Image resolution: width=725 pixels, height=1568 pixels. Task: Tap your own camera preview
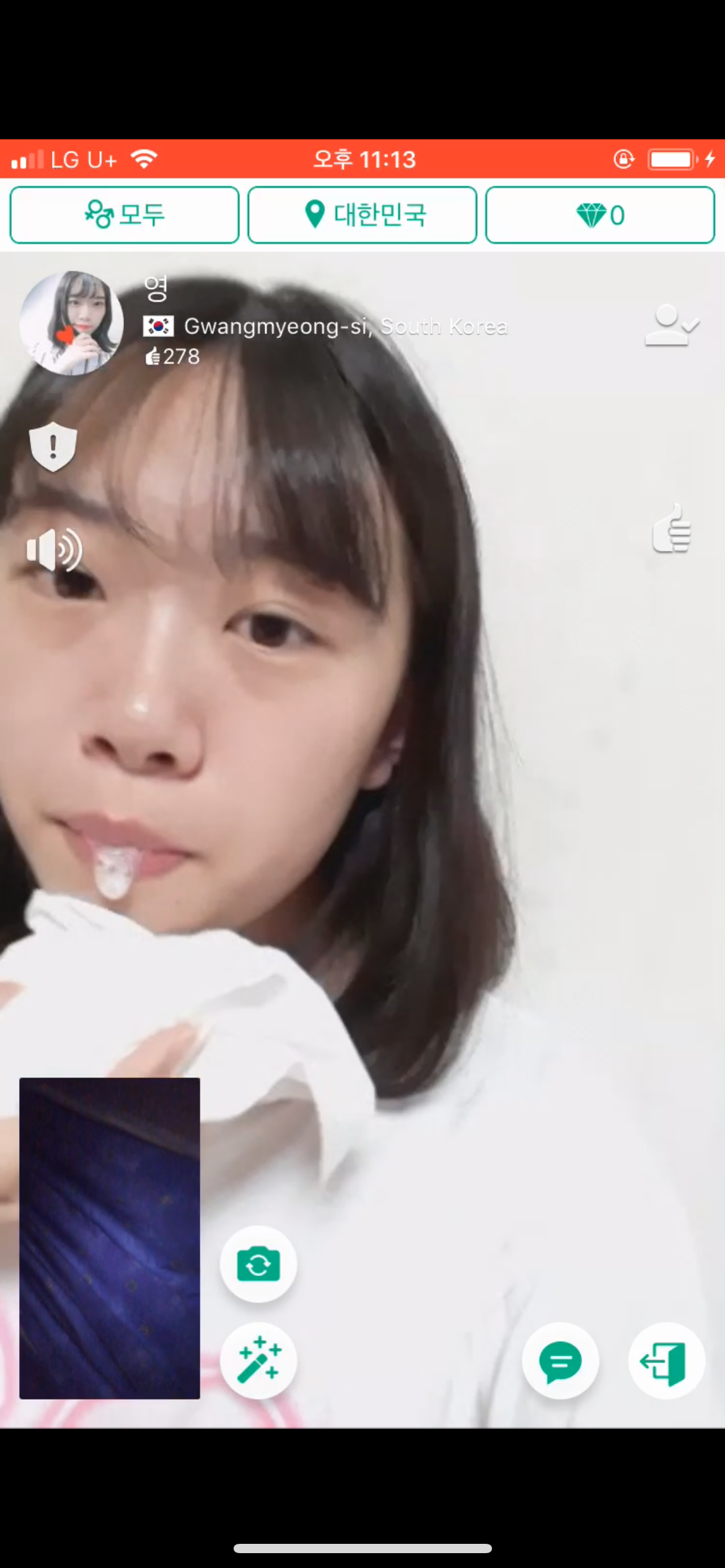pyautogui.click(x=110, y=1239)
